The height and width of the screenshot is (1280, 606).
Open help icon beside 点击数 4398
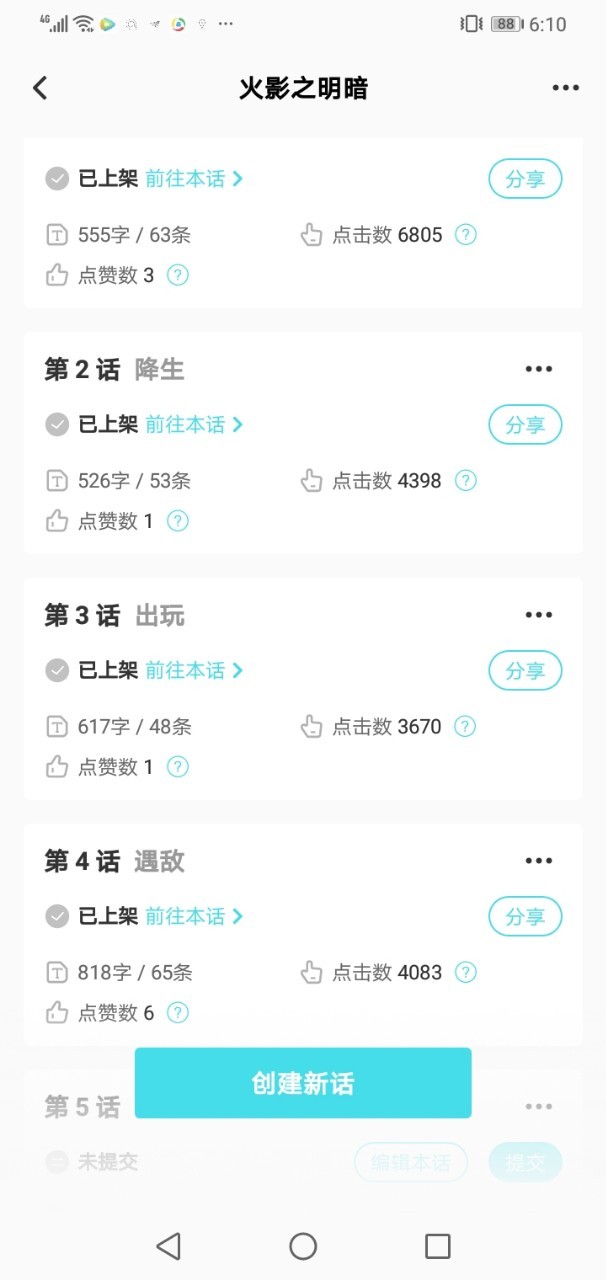pos(465,481)
